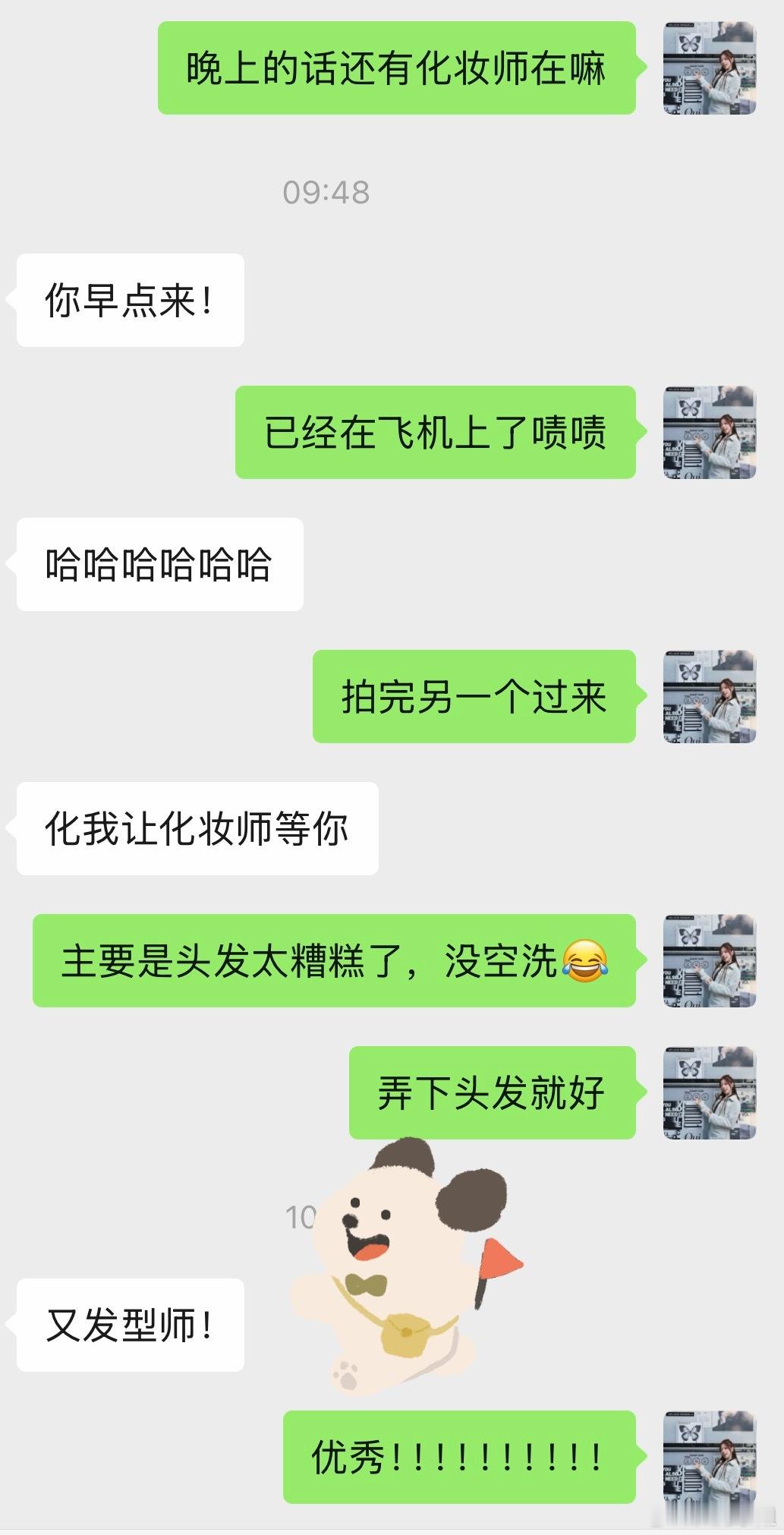This screenshot has height=1535, width=784.
Task: Tap the laughing emoji in the hair message
Action: click(x=584, y=959)
